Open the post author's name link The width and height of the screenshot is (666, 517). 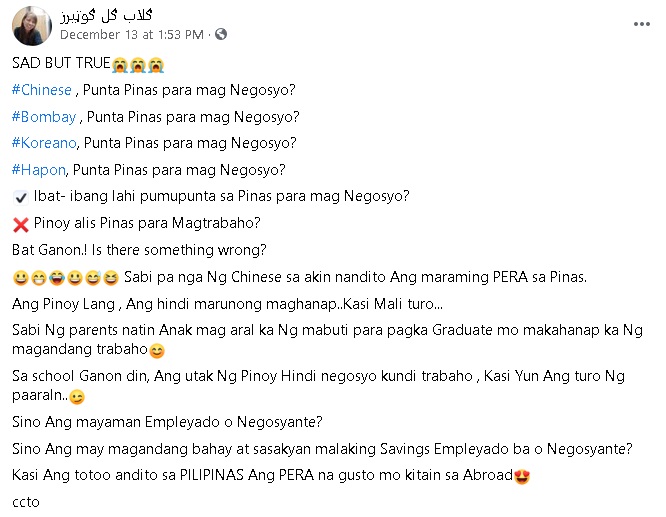coord(111,14)
